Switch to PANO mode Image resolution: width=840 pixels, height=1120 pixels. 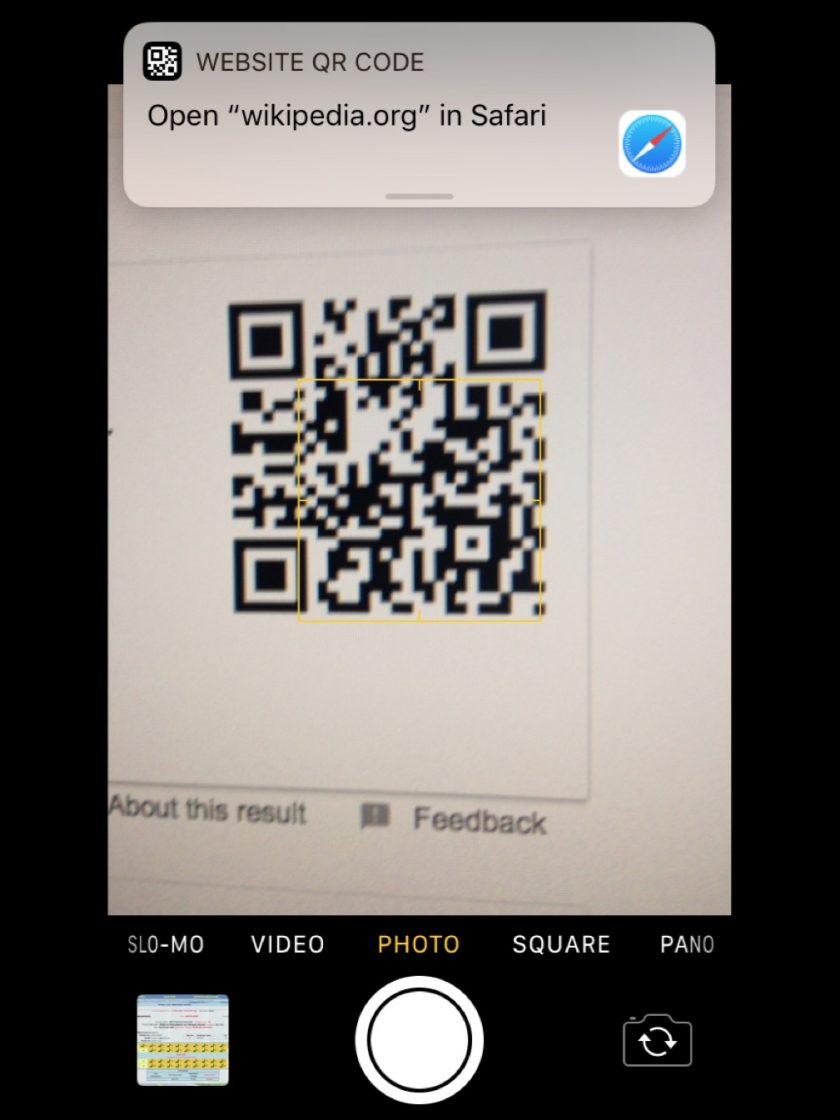687,945
